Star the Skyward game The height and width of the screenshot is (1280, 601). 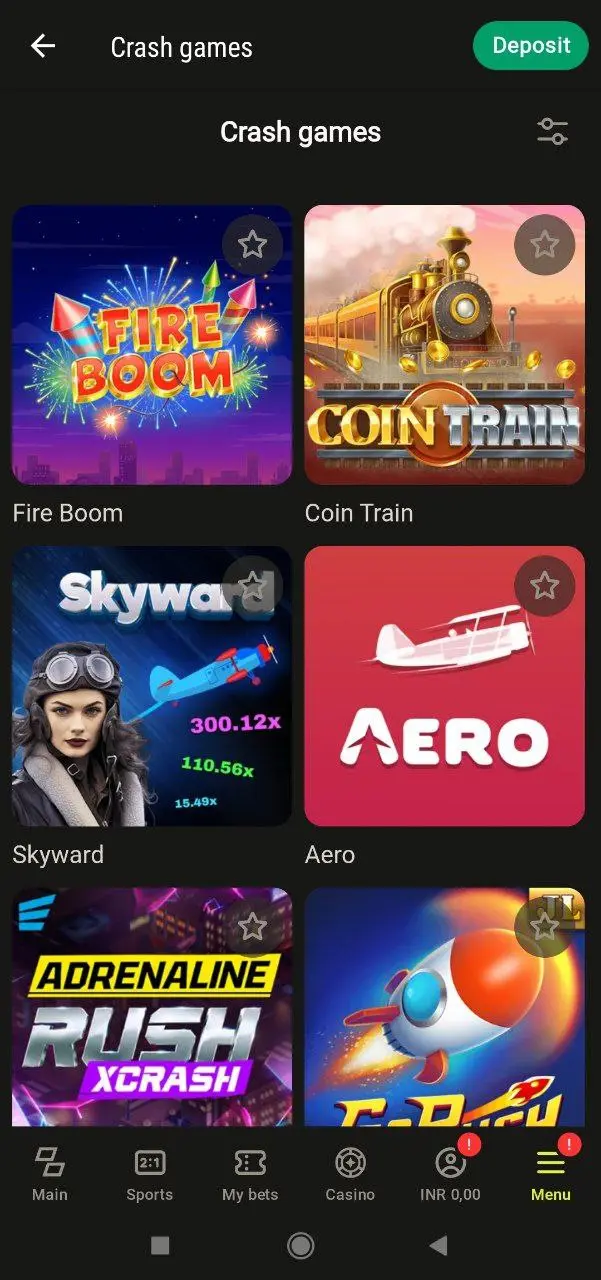pos(252,585)
